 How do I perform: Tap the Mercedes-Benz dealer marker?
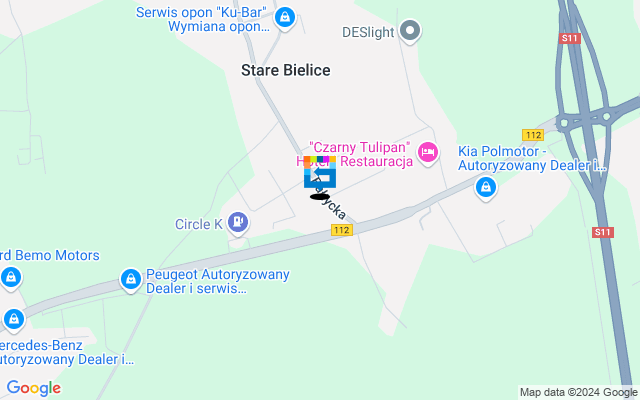click(x=14, y=320)
